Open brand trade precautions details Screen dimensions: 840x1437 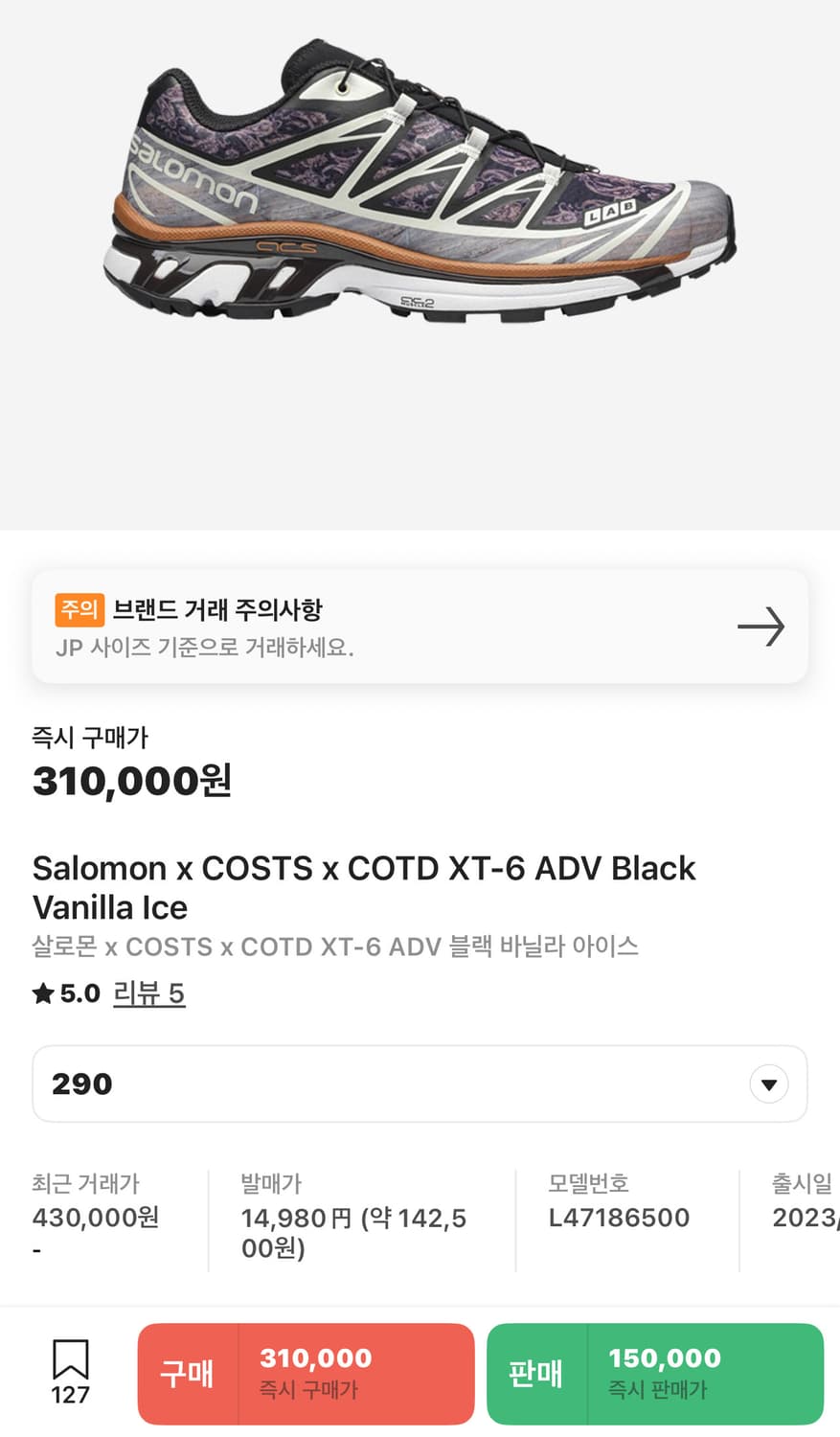(420, 626)
